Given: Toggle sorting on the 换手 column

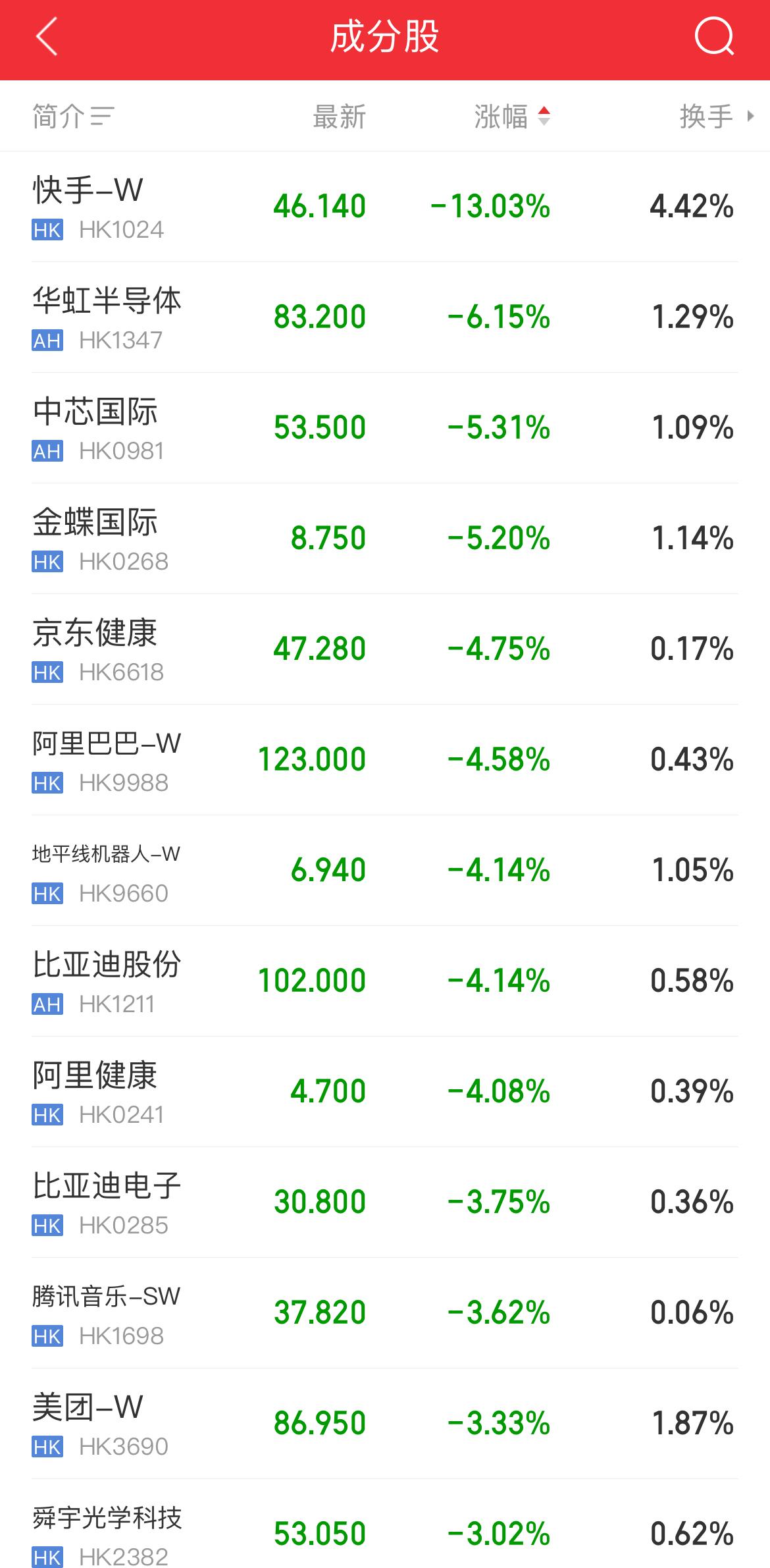Looking at the screenshot, I should coord(706,115).
